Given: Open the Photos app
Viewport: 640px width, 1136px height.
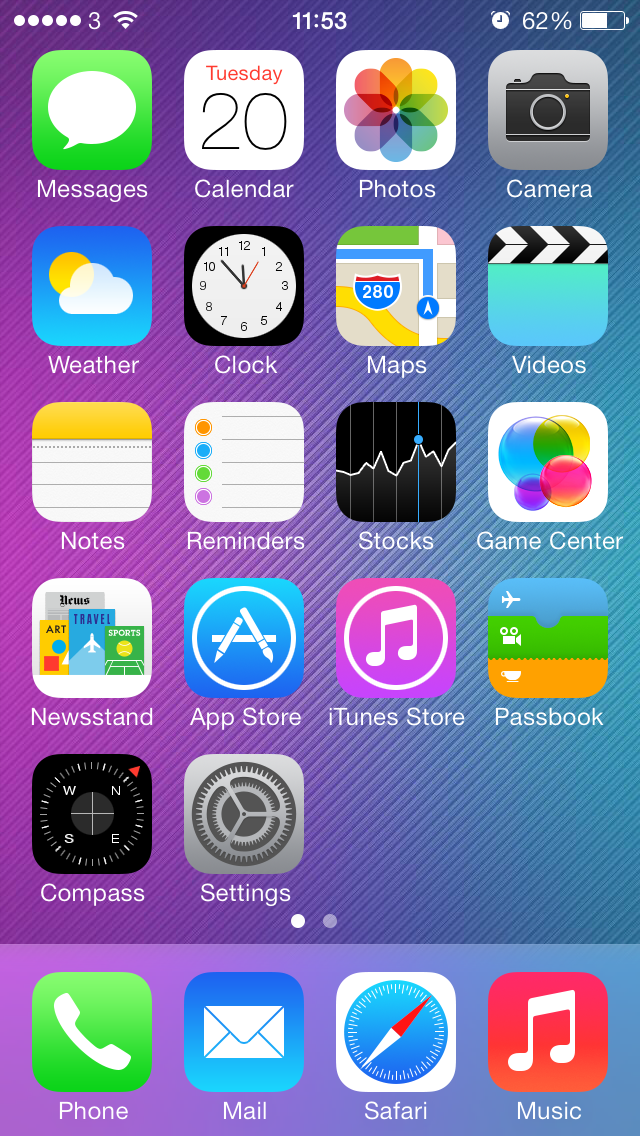Looking at the screenshot, I should [x=396, y=110].
